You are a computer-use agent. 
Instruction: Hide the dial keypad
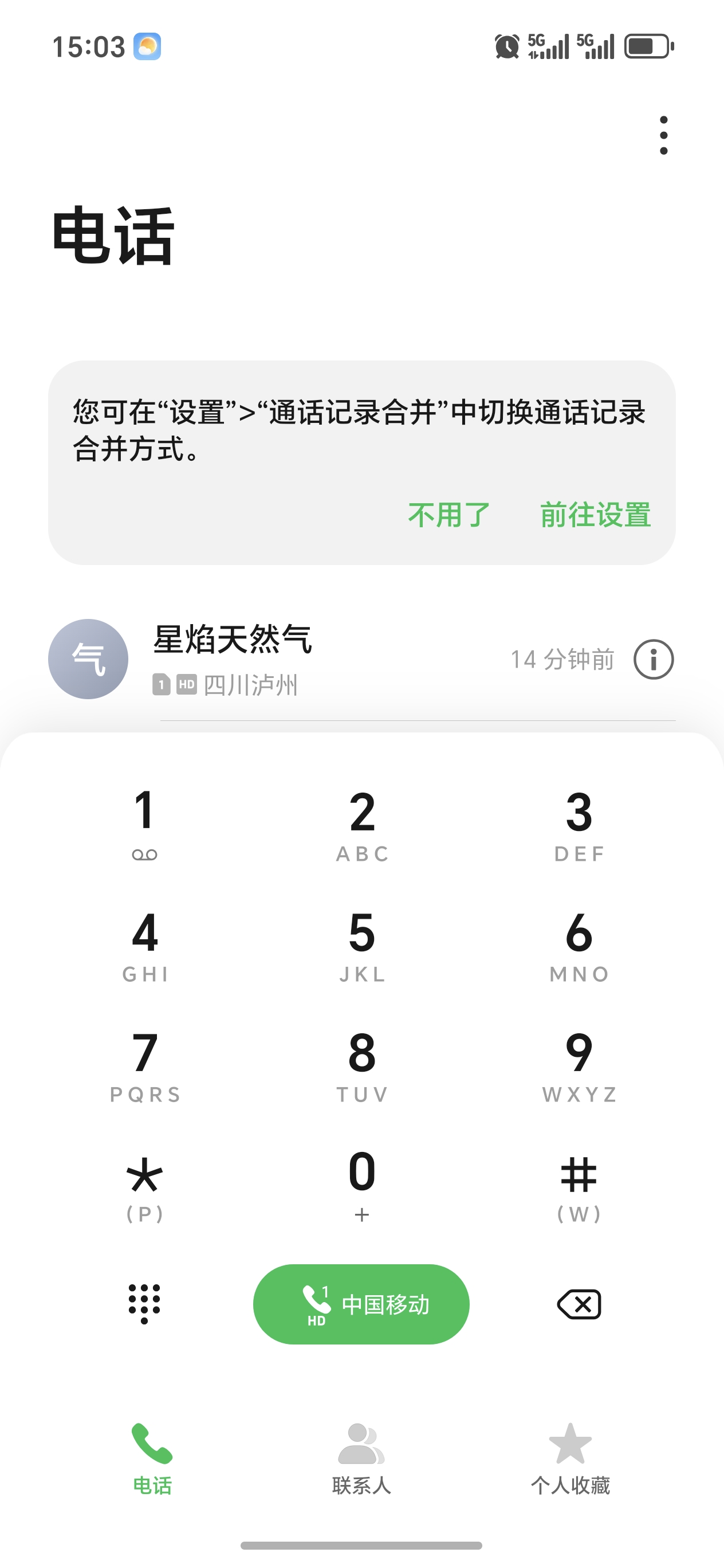(x=145, y=1304)
